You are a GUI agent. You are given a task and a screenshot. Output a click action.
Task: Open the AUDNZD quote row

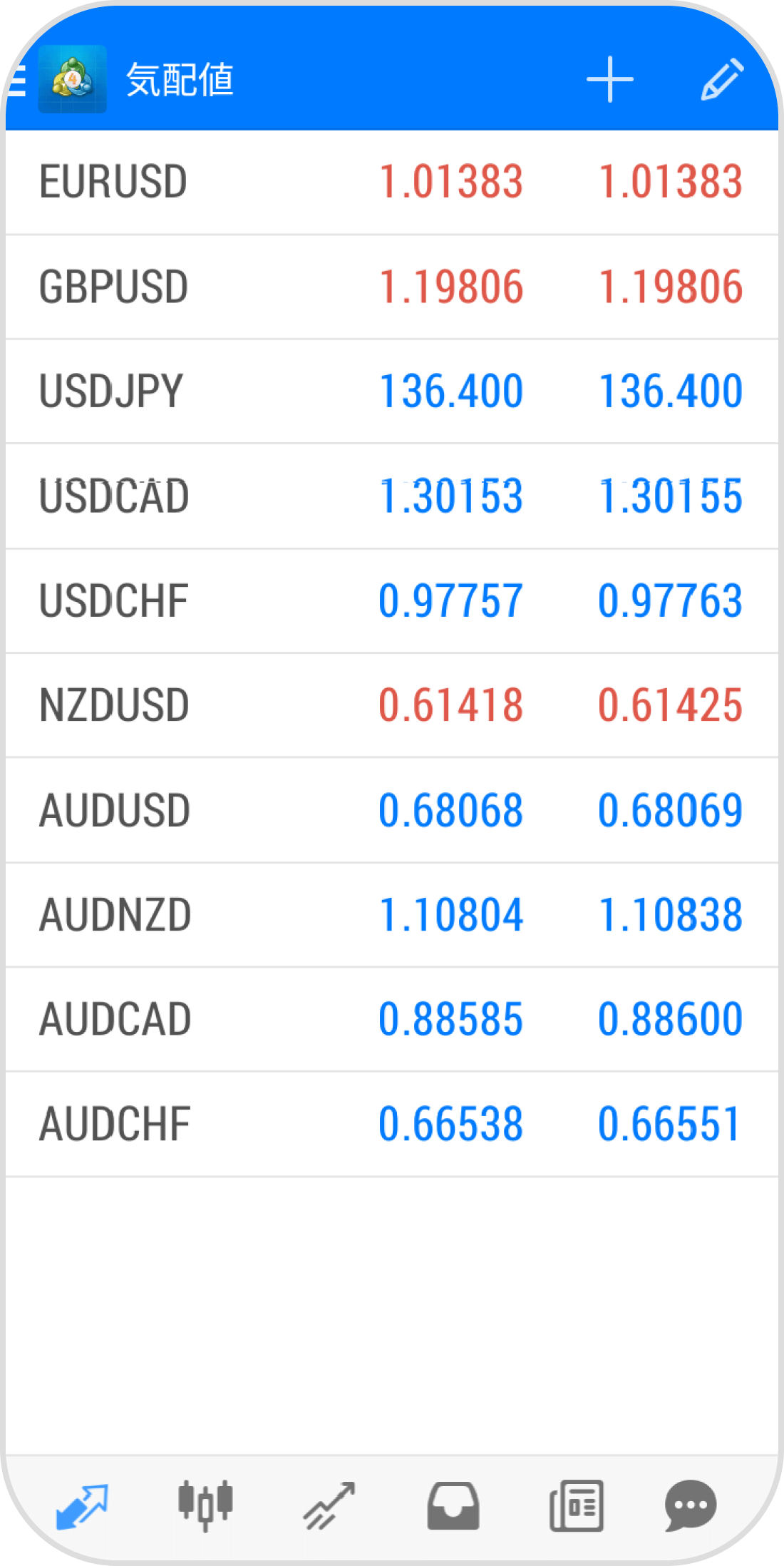392,915
